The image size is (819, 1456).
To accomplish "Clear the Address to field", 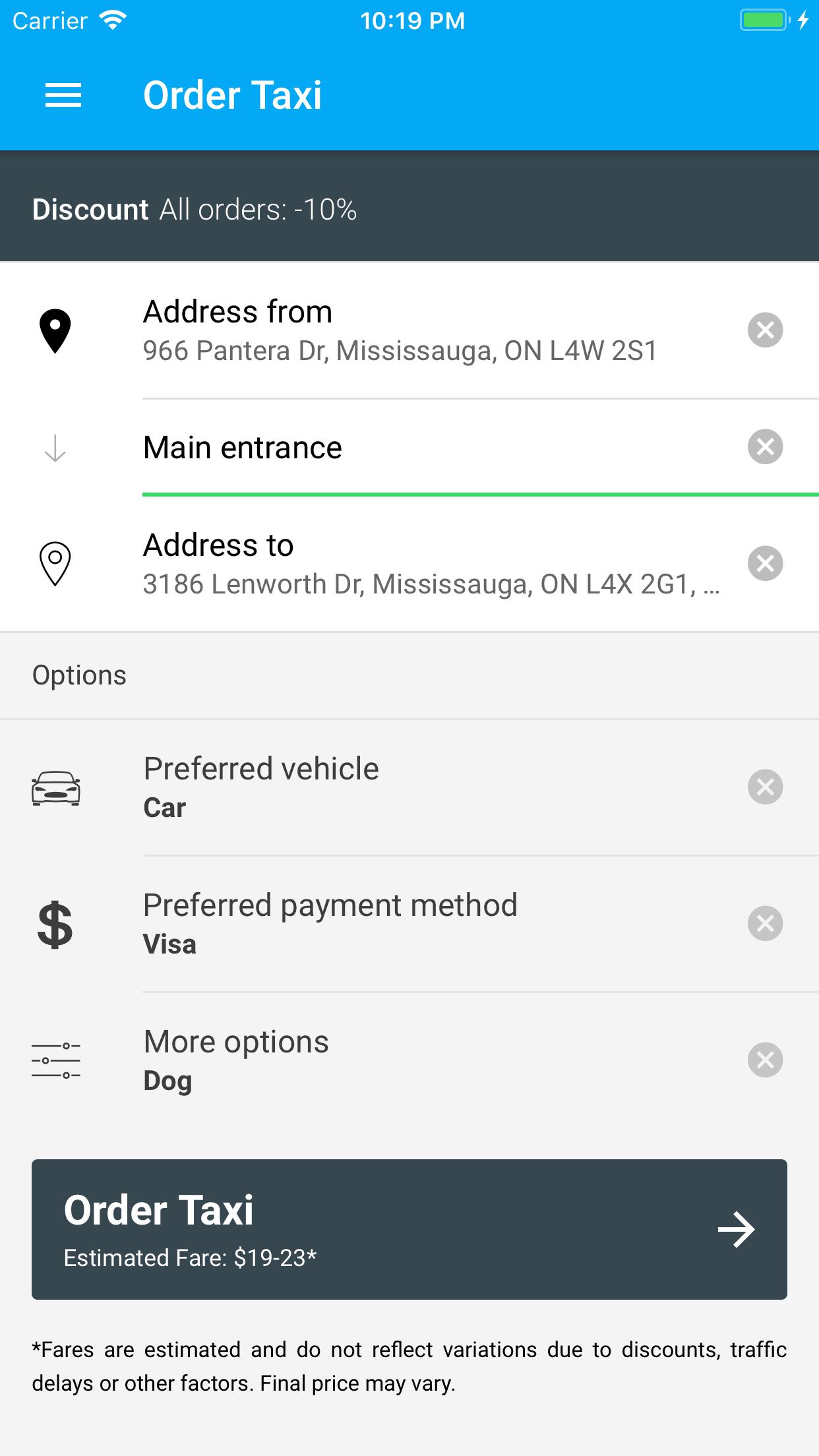I will click(765, 564).
